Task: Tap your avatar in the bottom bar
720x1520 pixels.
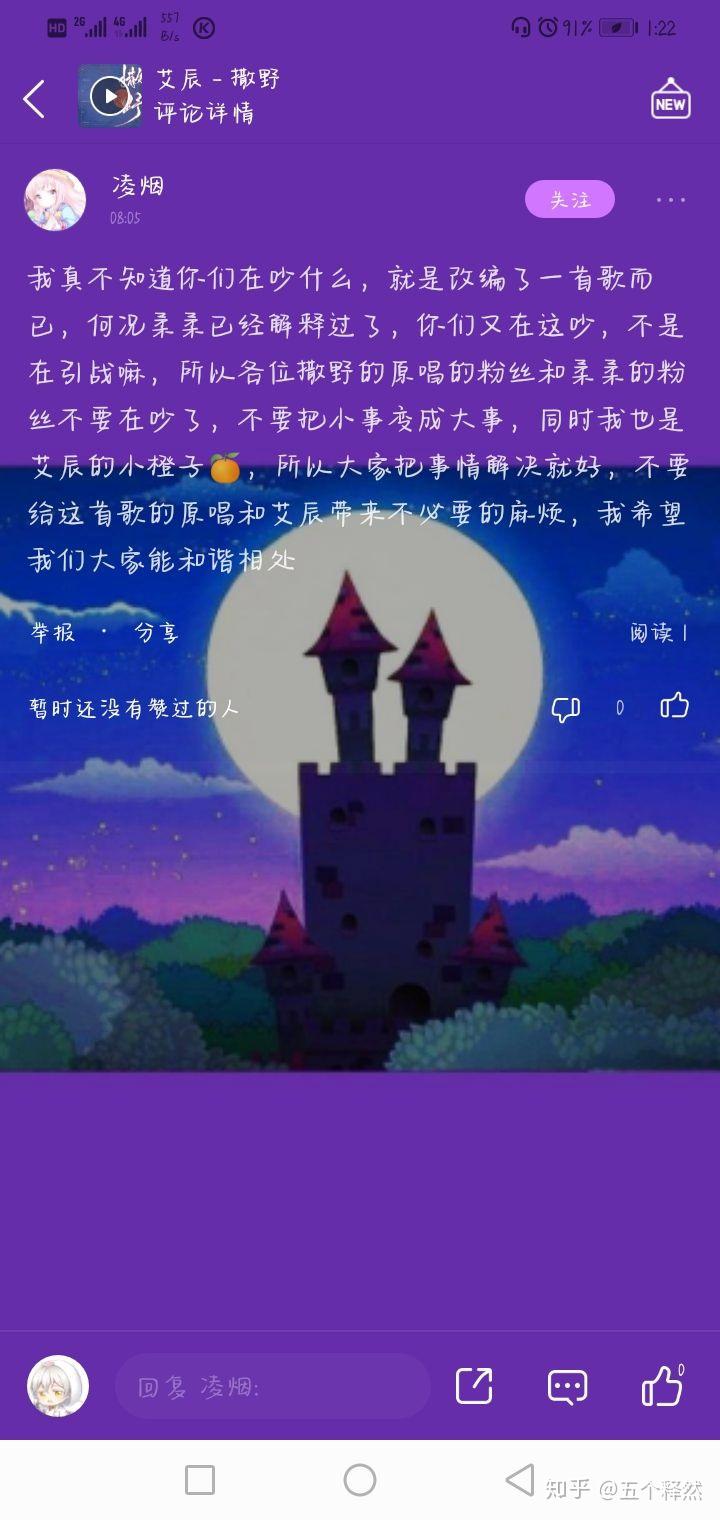Action: tap(55, 1387)
